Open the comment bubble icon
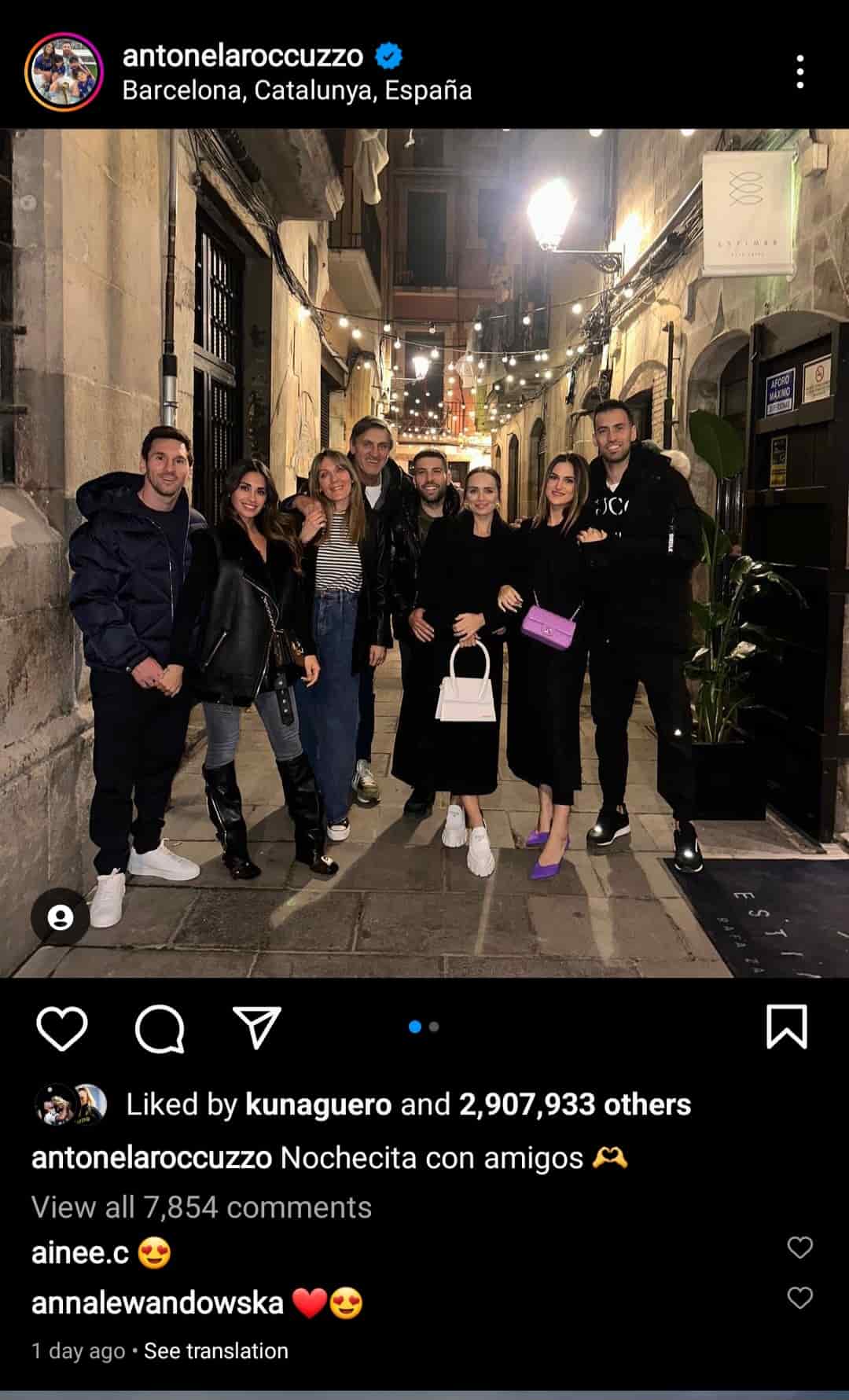 click(x=160, y=1027)
